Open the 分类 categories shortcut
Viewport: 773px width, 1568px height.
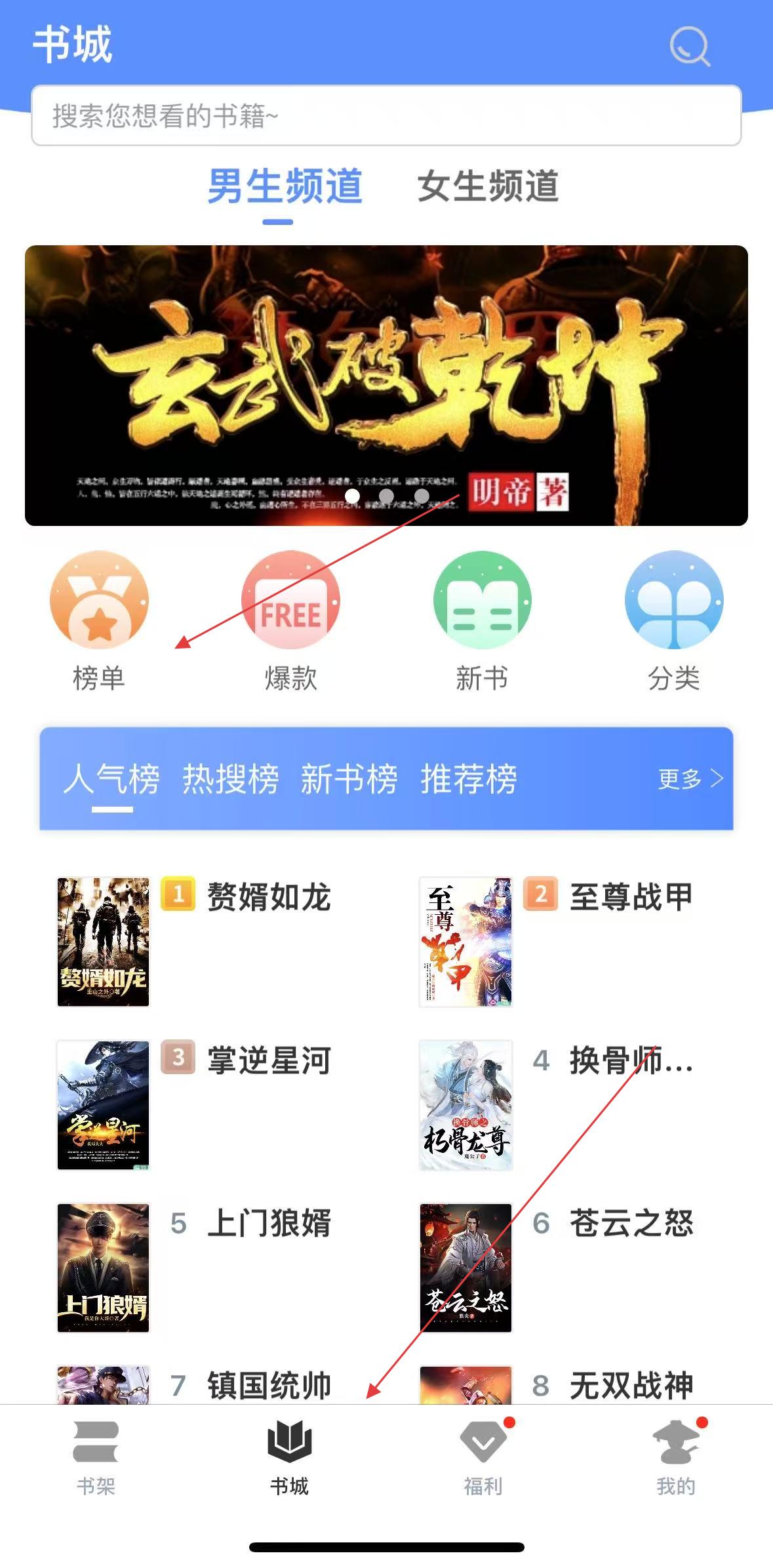(673, 620)
